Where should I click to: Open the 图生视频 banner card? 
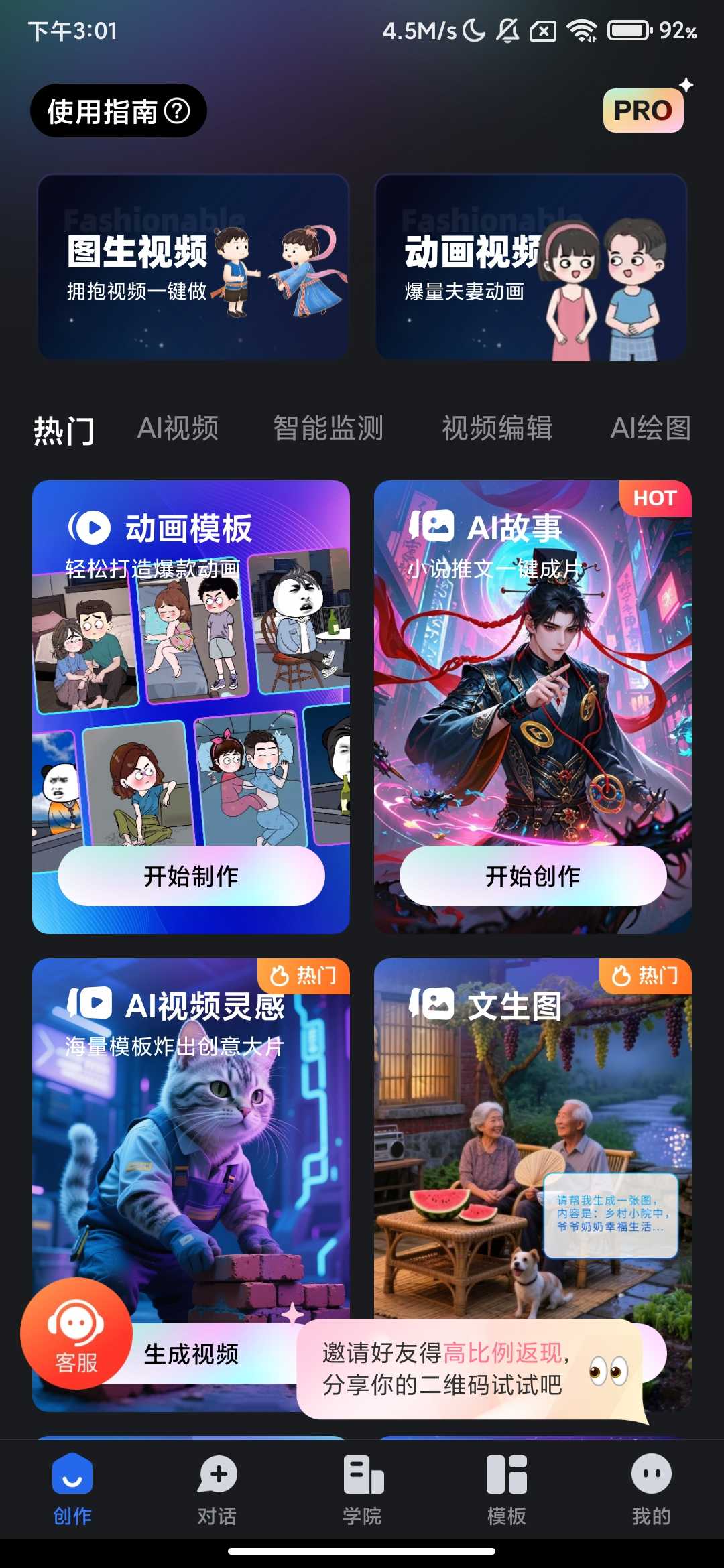coord(195,266)
